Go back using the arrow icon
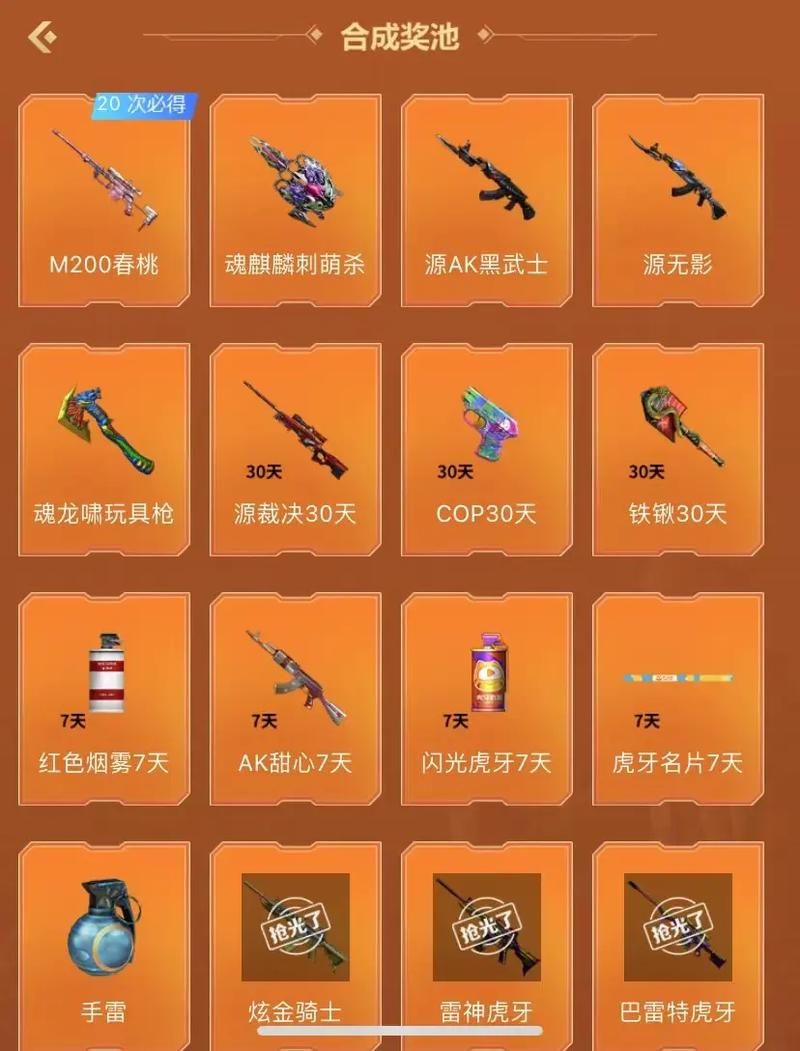 (41, 37)
